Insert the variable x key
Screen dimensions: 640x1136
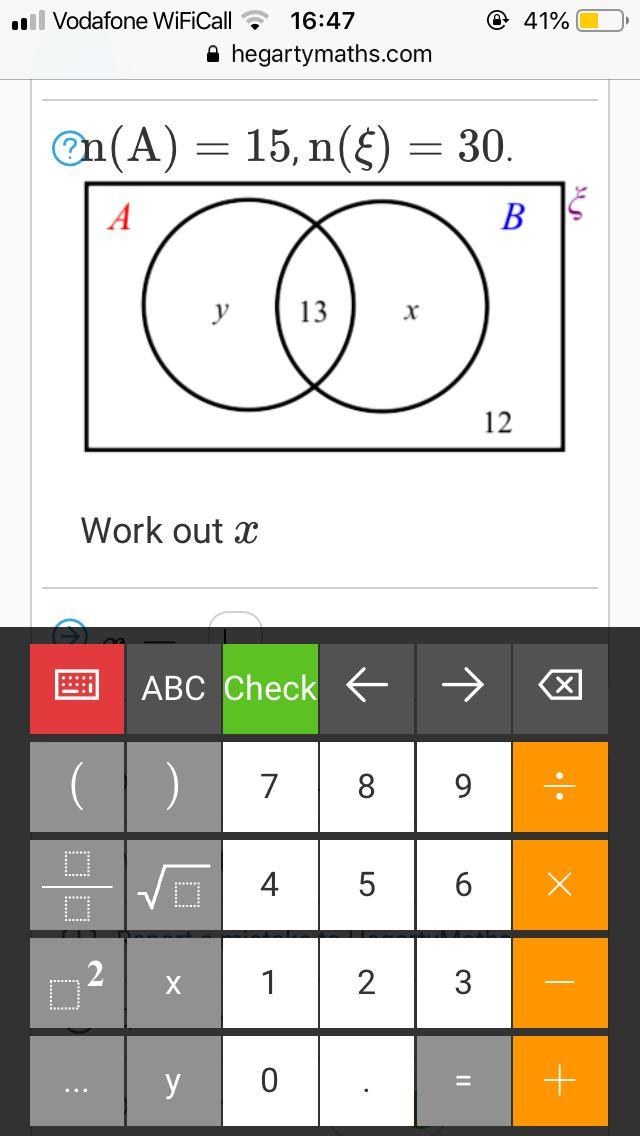[173, 983]
